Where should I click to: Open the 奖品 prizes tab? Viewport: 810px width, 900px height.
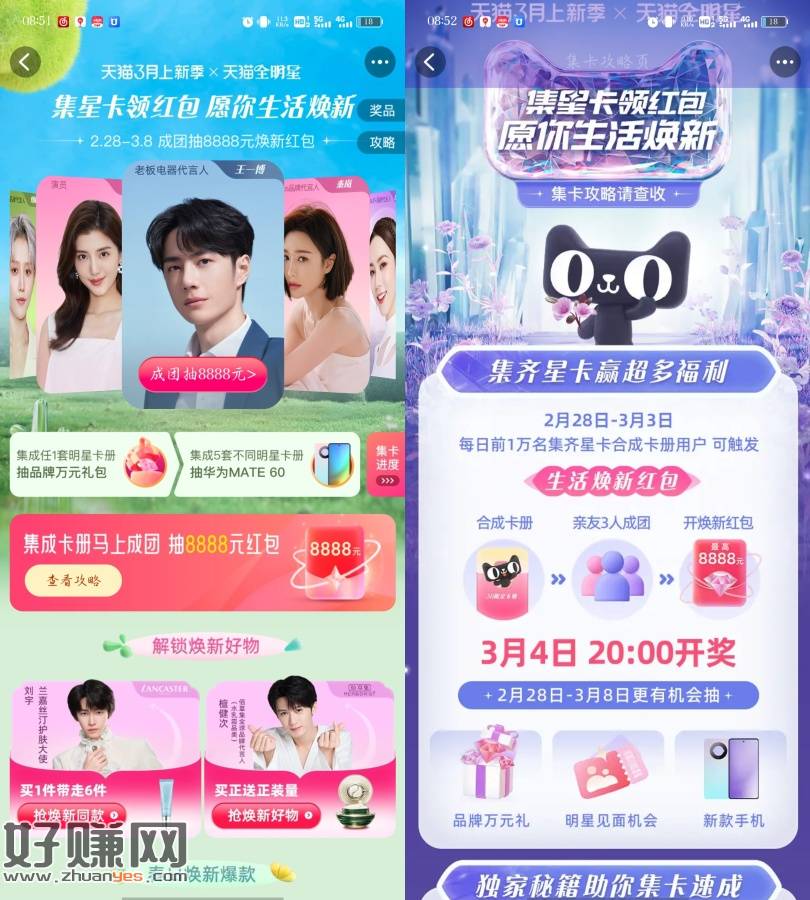(x=382, y=110)
